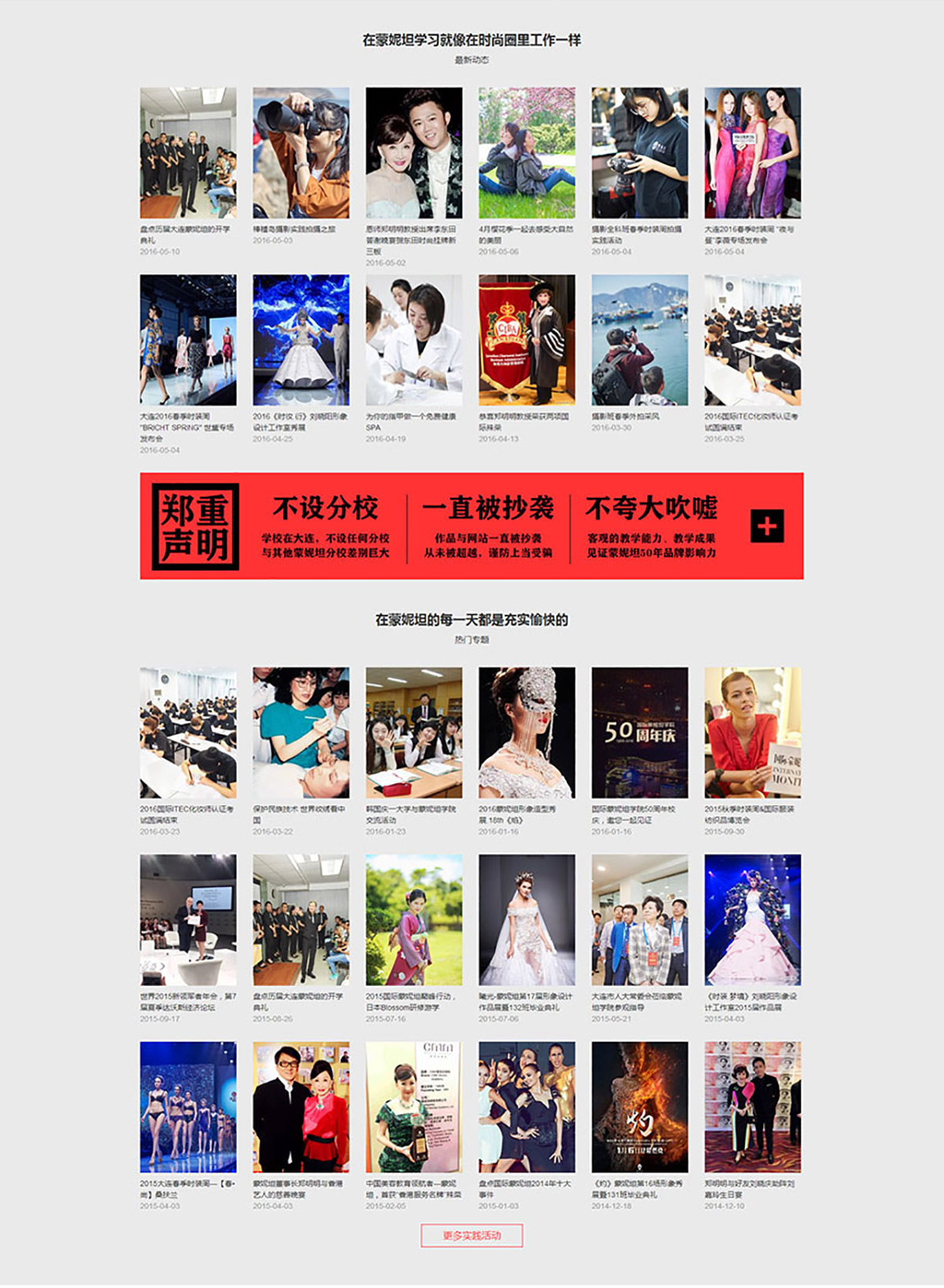Open the 为你的指甲做一个免费健康SPA article
Image resolution: width=944 pixels, height=1288 pixels.
click(414, 340)
